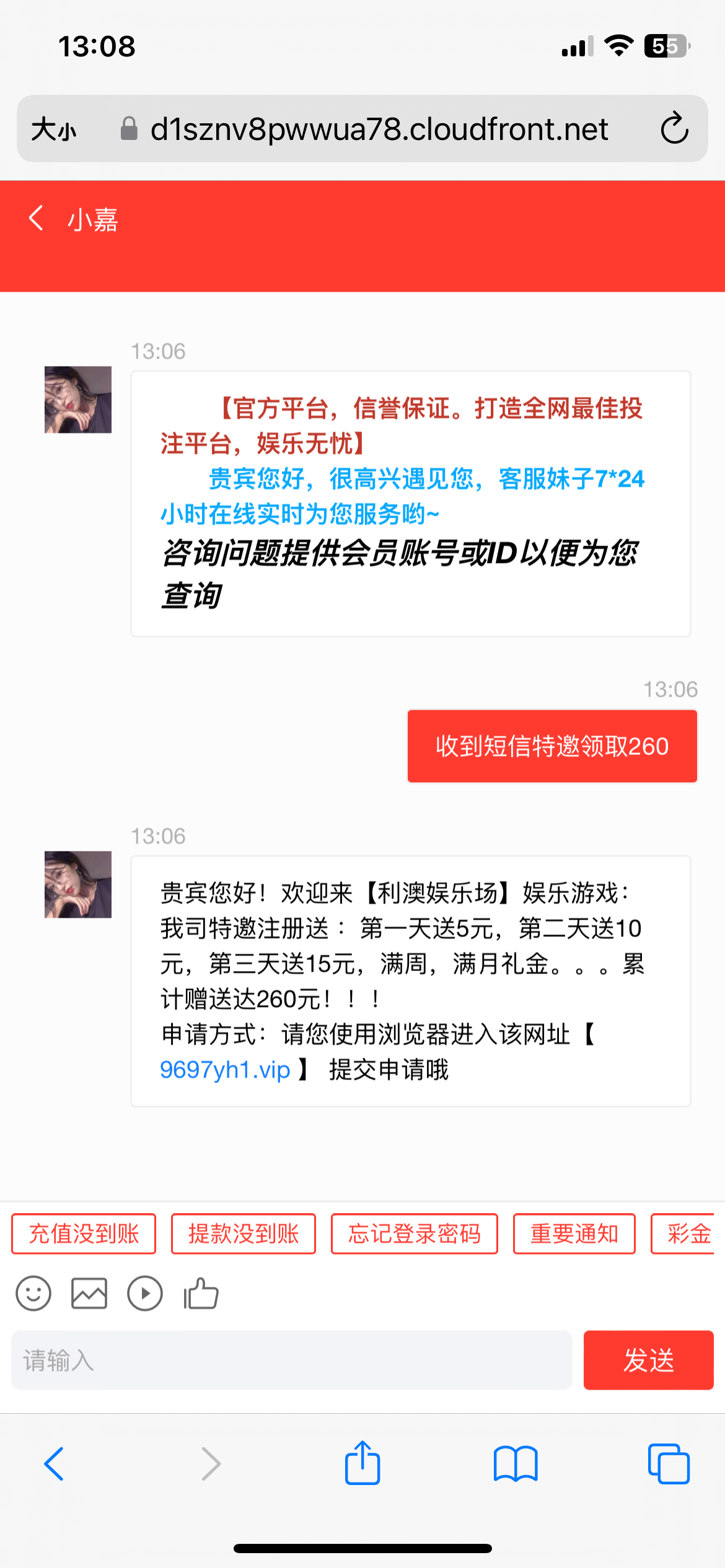Attach a picture to the chat
Image resolution: width=725 pixels, height=1568 pixels.
pyautogui.click(x=89, y=1293)
